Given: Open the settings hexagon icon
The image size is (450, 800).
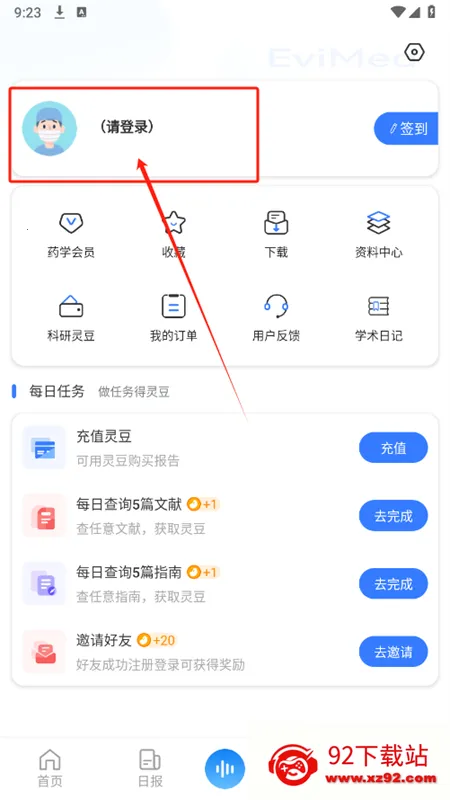Looking at the screenshot, I should pyautogui.click(x=414, y=52).
